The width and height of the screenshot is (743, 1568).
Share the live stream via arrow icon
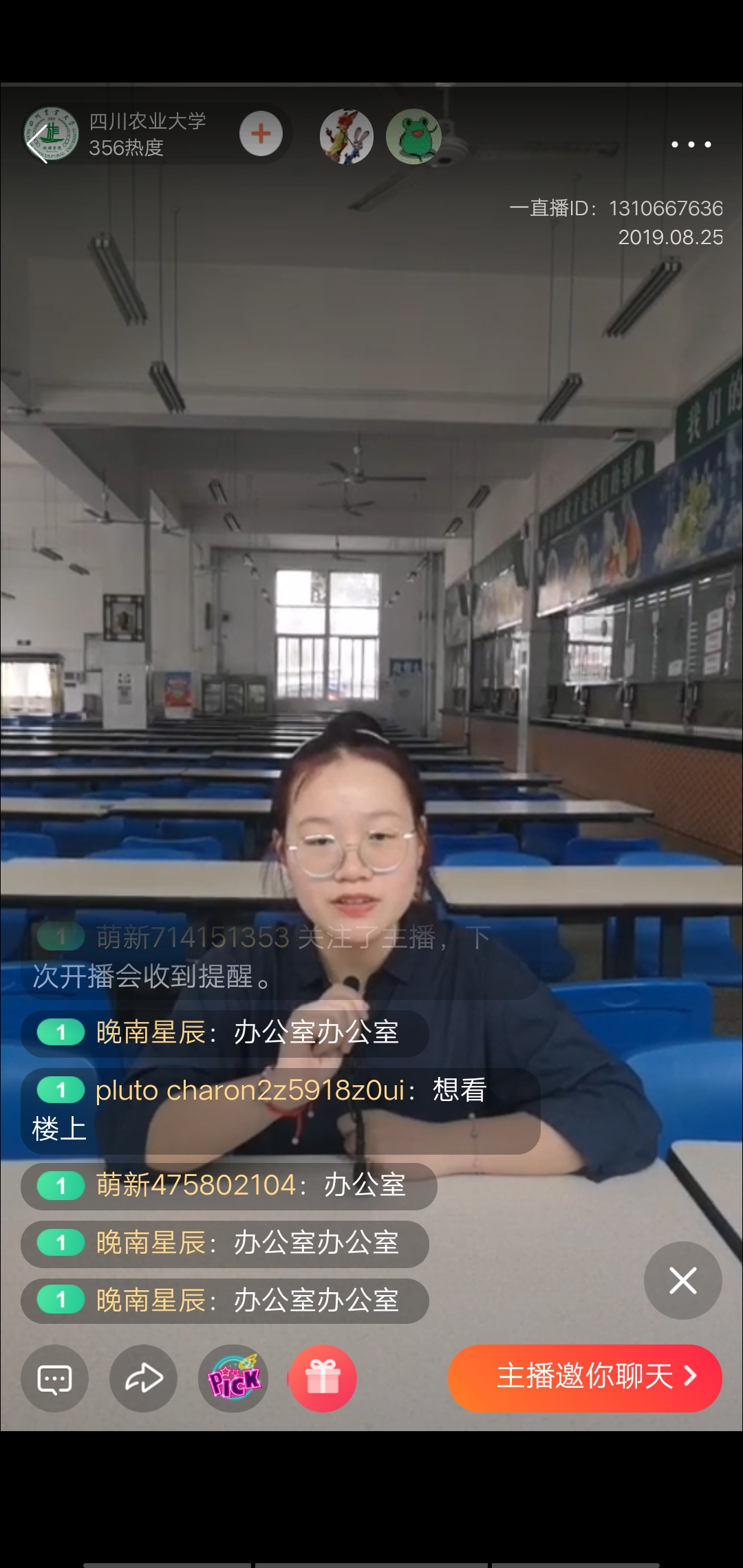pos(143,1378)
